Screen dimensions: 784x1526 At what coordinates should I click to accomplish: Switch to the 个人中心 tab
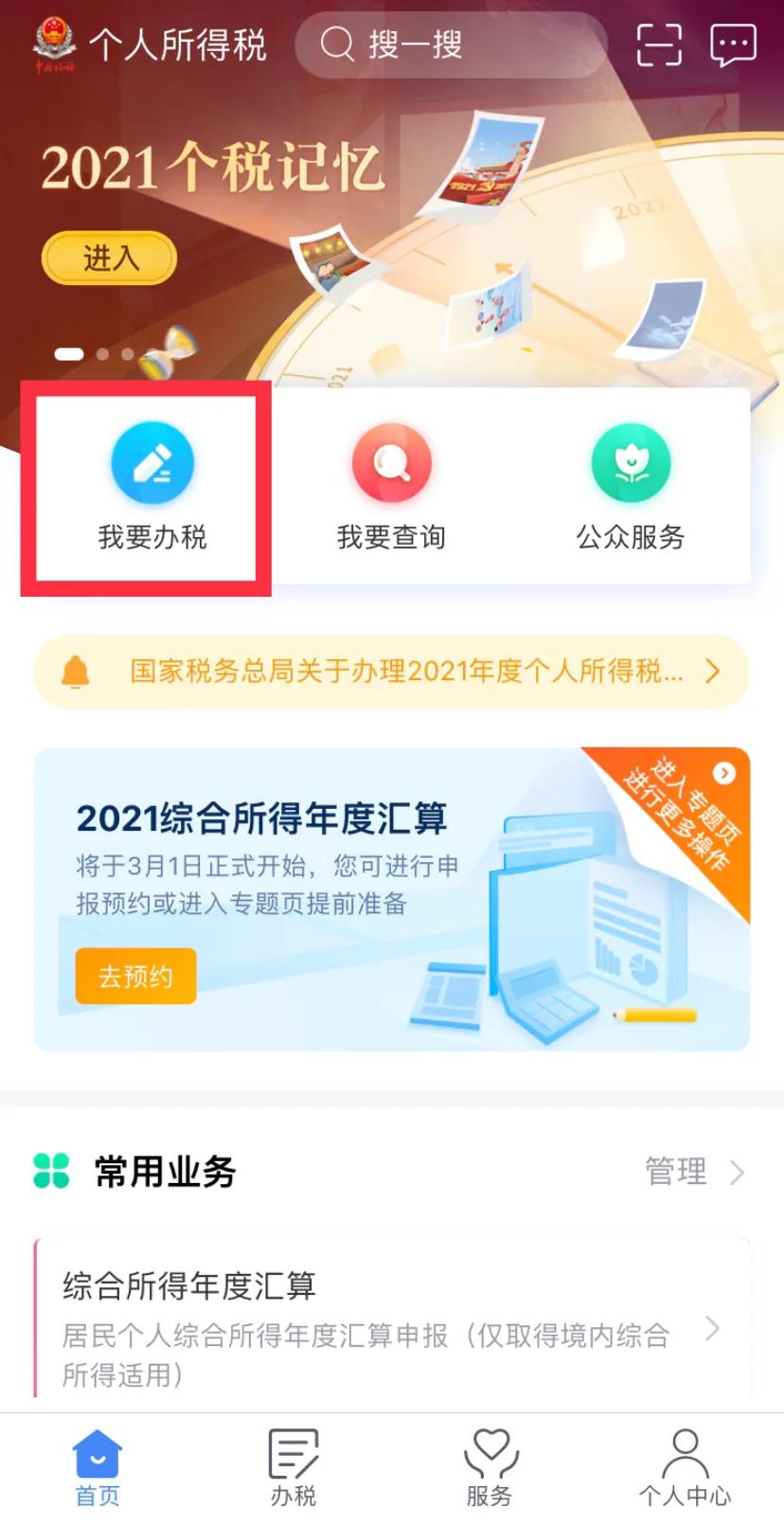[685, 1468]
